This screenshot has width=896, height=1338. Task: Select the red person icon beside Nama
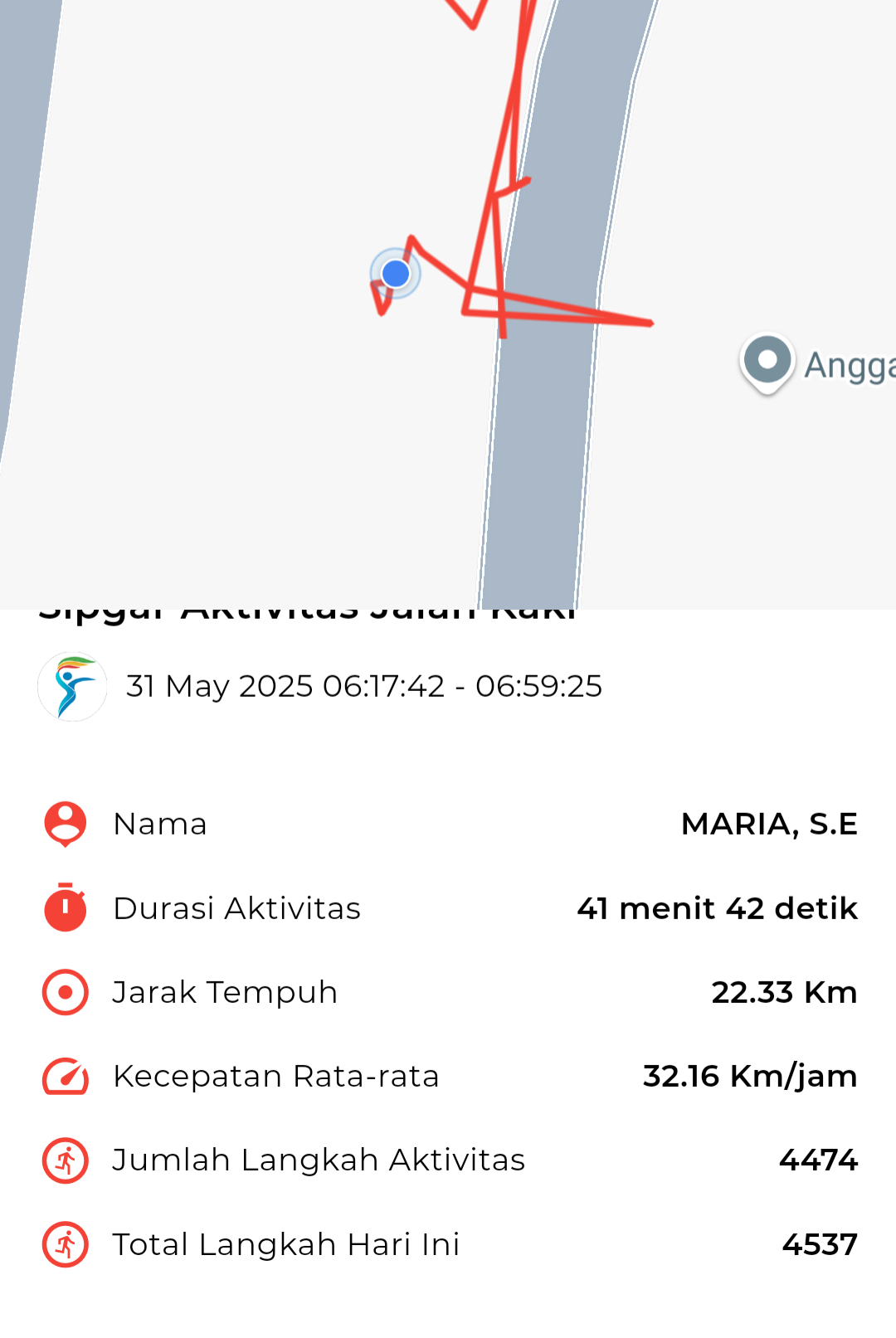(x=66, y=824)
